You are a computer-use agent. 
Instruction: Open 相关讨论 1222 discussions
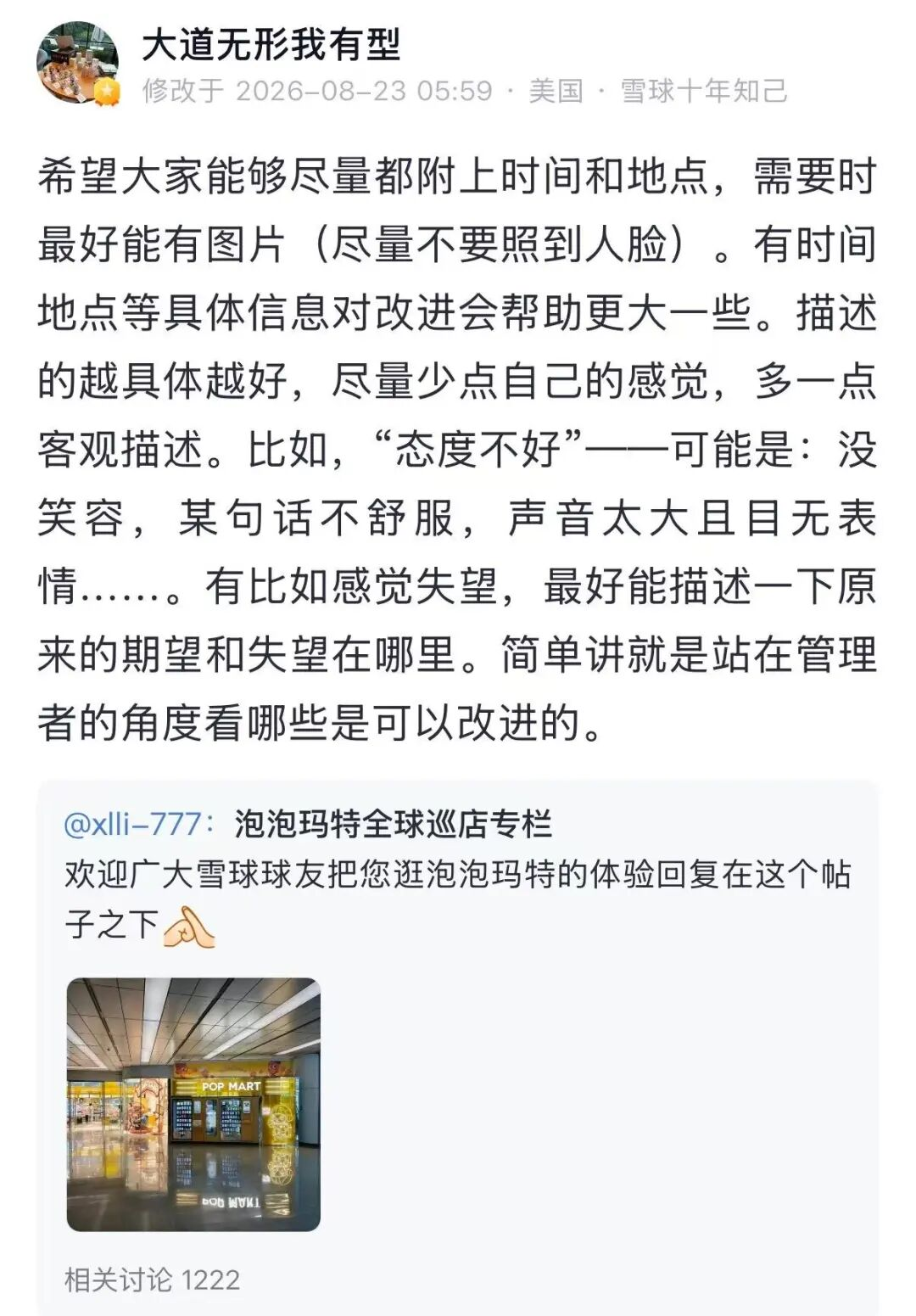coord(152,1280)
